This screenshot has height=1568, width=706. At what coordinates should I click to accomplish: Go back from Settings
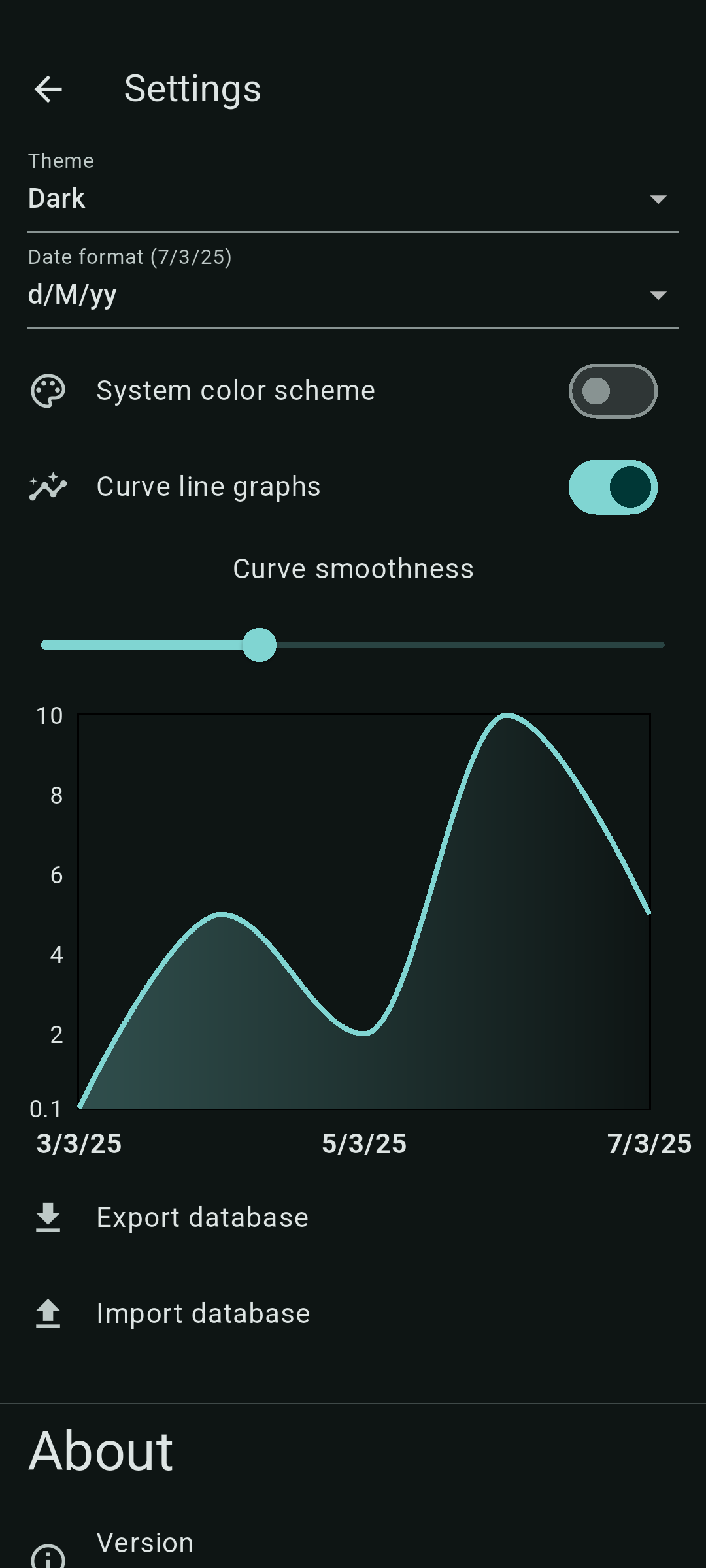click(x=48, y=90)
